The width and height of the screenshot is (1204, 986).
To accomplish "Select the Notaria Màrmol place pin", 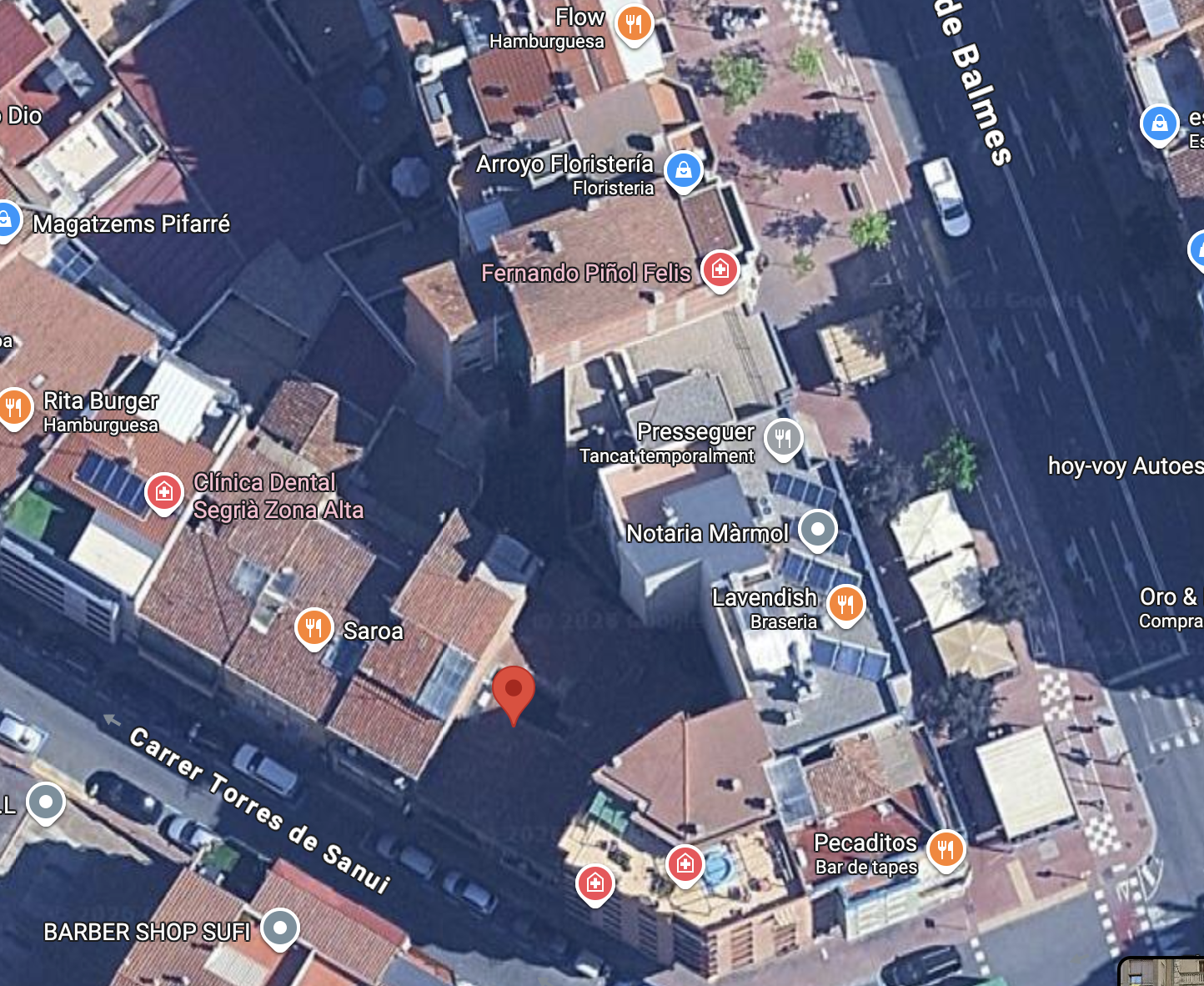I will pyautogui.click(x=817, y=530).
